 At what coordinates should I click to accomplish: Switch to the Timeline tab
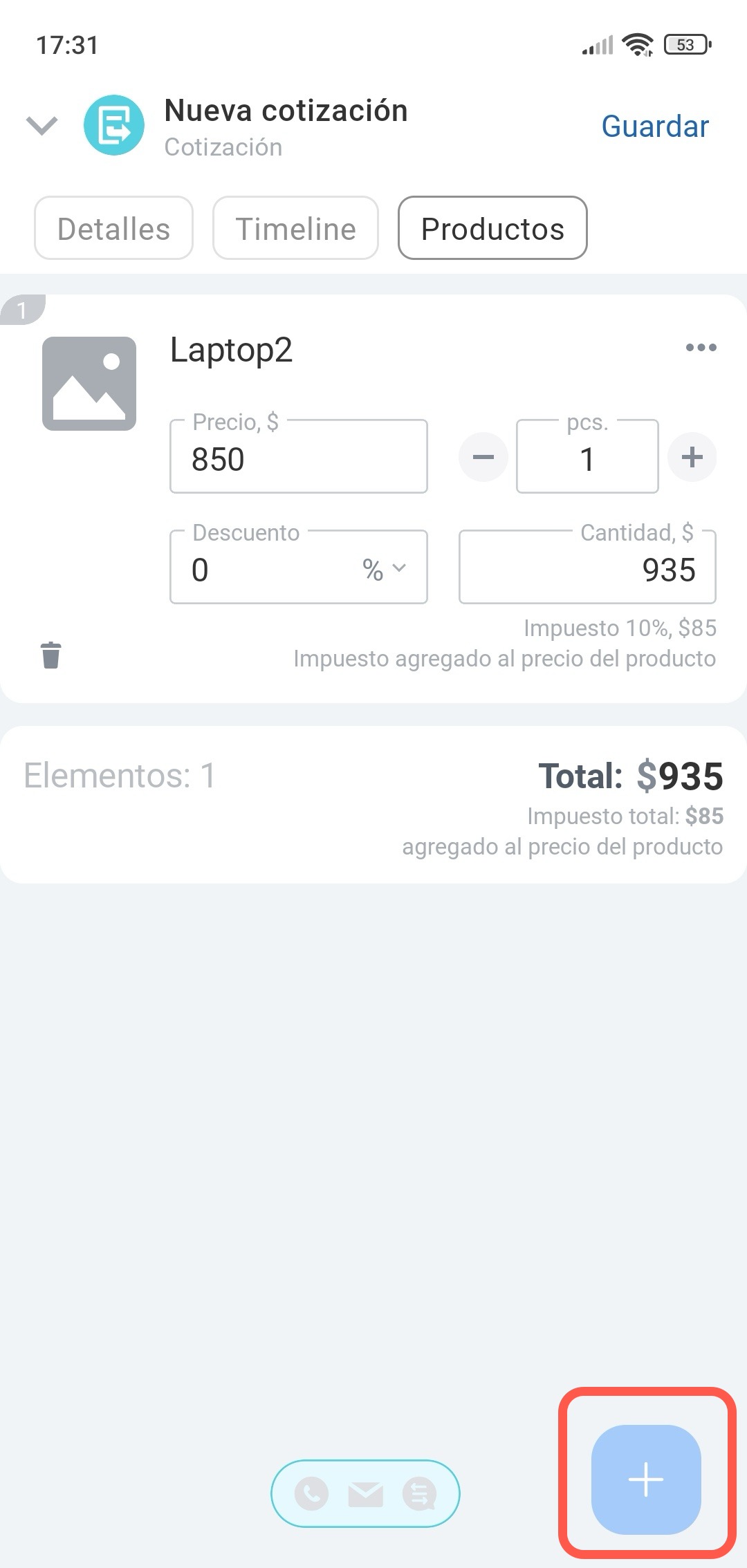[295, 228]
